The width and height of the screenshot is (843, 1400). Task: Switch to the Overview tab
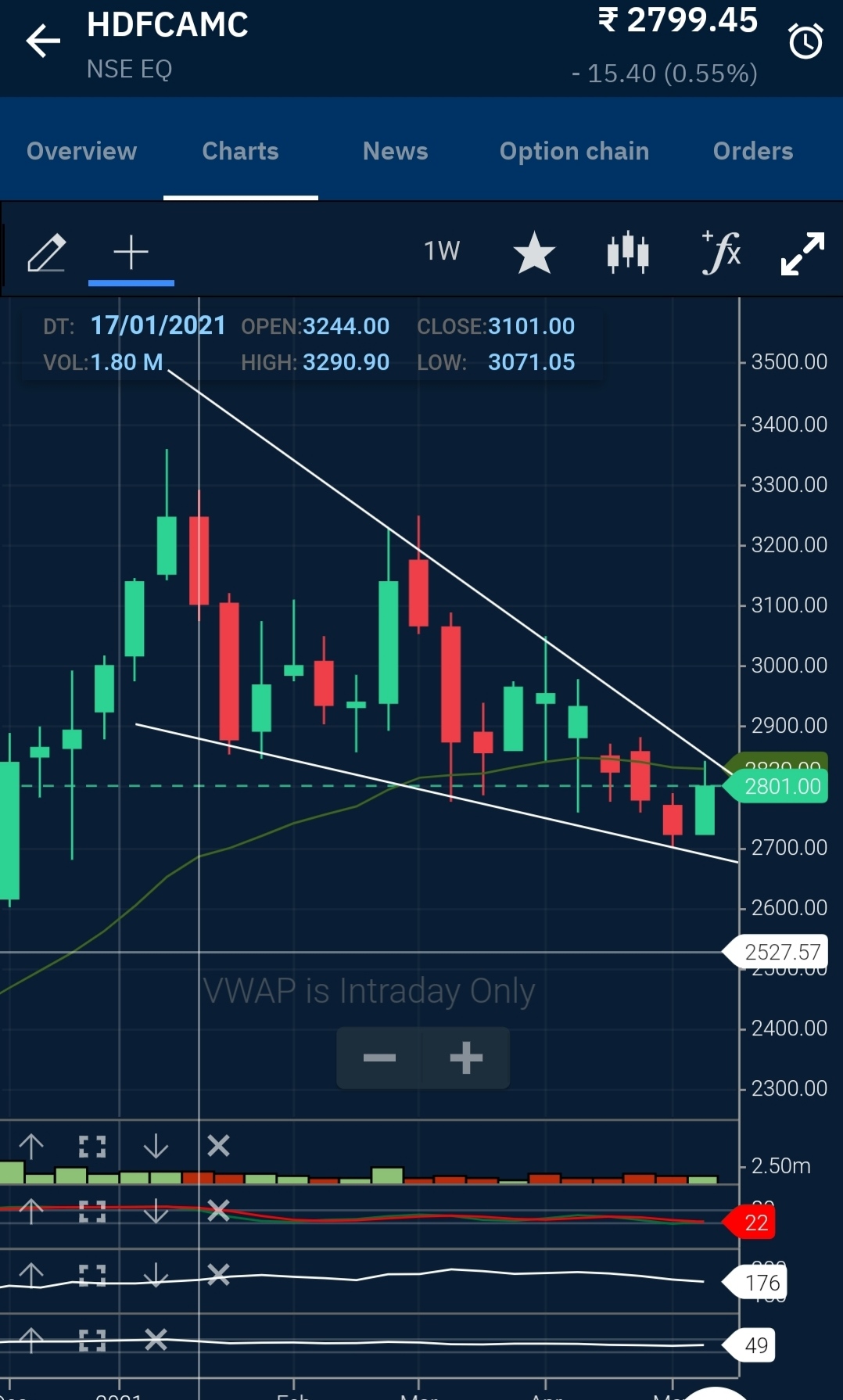pos(81,151)
